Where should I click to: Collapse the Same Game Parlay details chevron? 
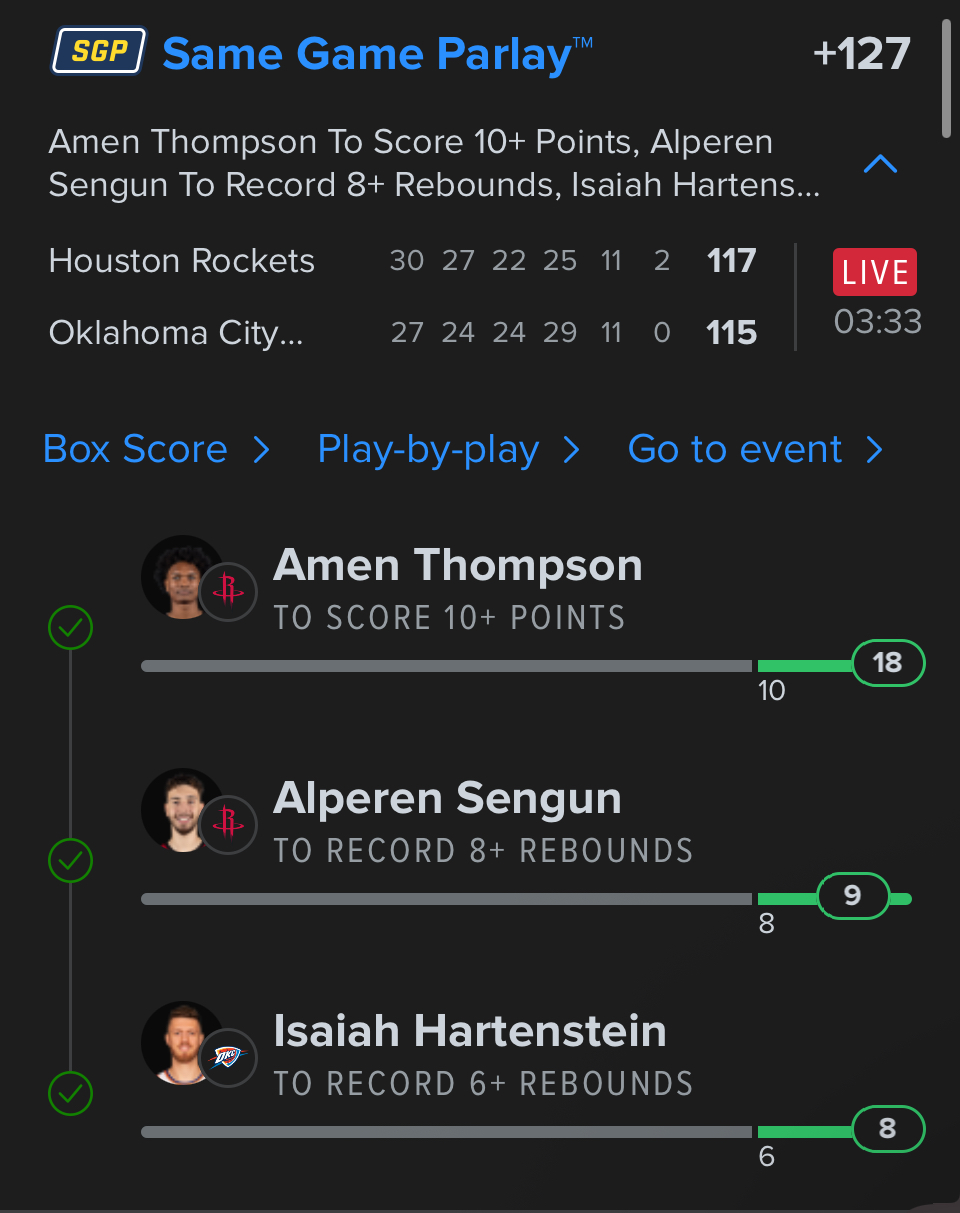tap(880, 165)
